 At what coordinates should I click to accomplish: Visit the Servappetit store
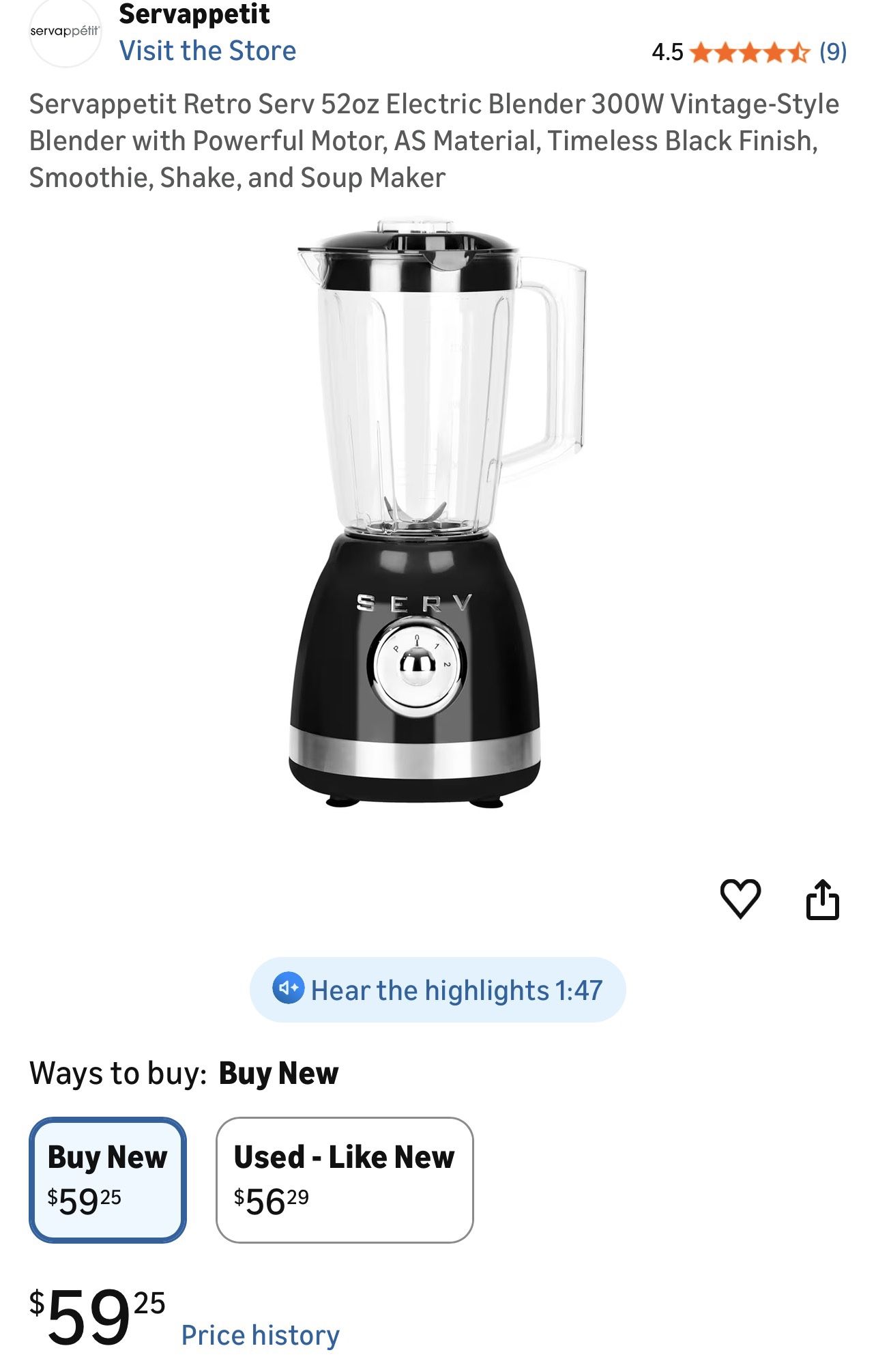pos(208,50)
